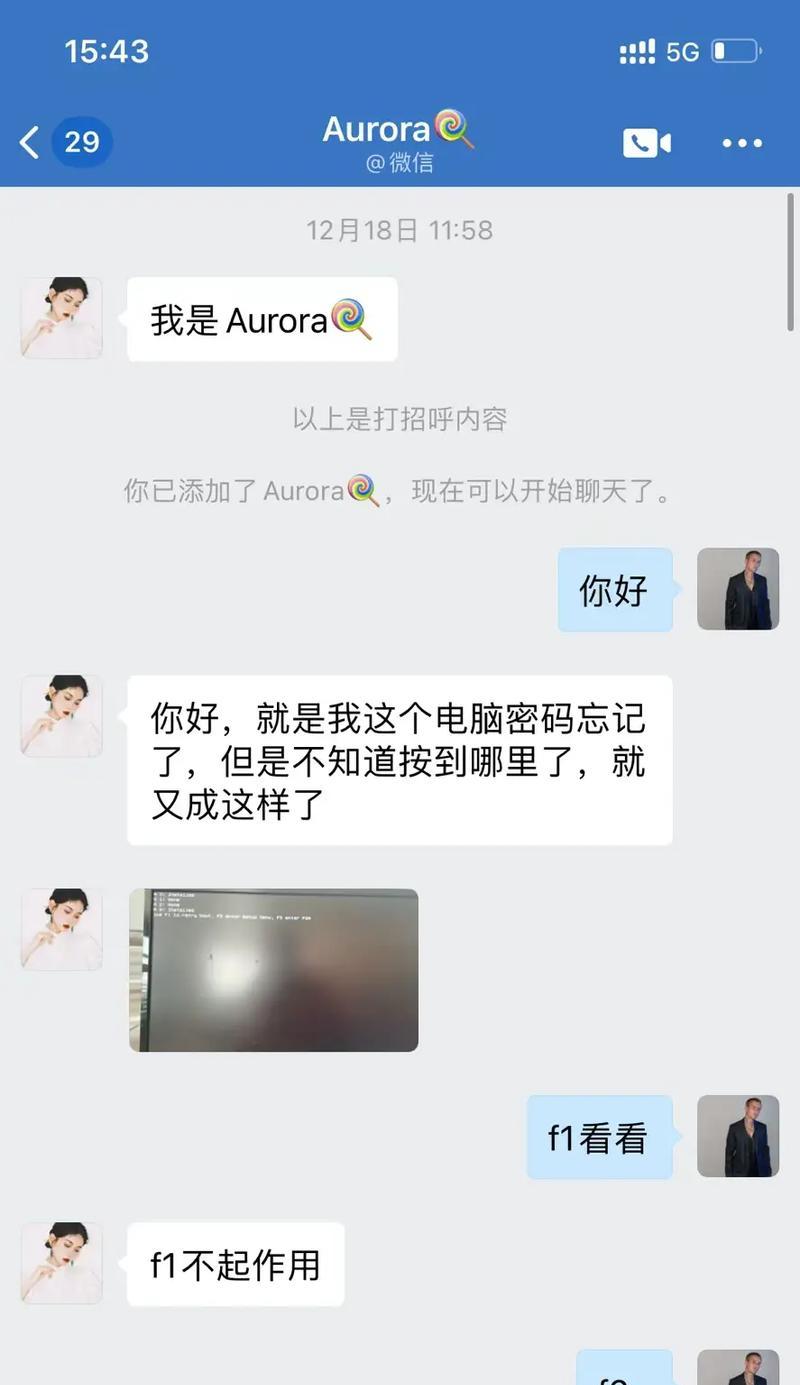Tap Aurora's avatar beside the greeting message
Viewport: 800px width, 1385px height.
pos(61,318)
